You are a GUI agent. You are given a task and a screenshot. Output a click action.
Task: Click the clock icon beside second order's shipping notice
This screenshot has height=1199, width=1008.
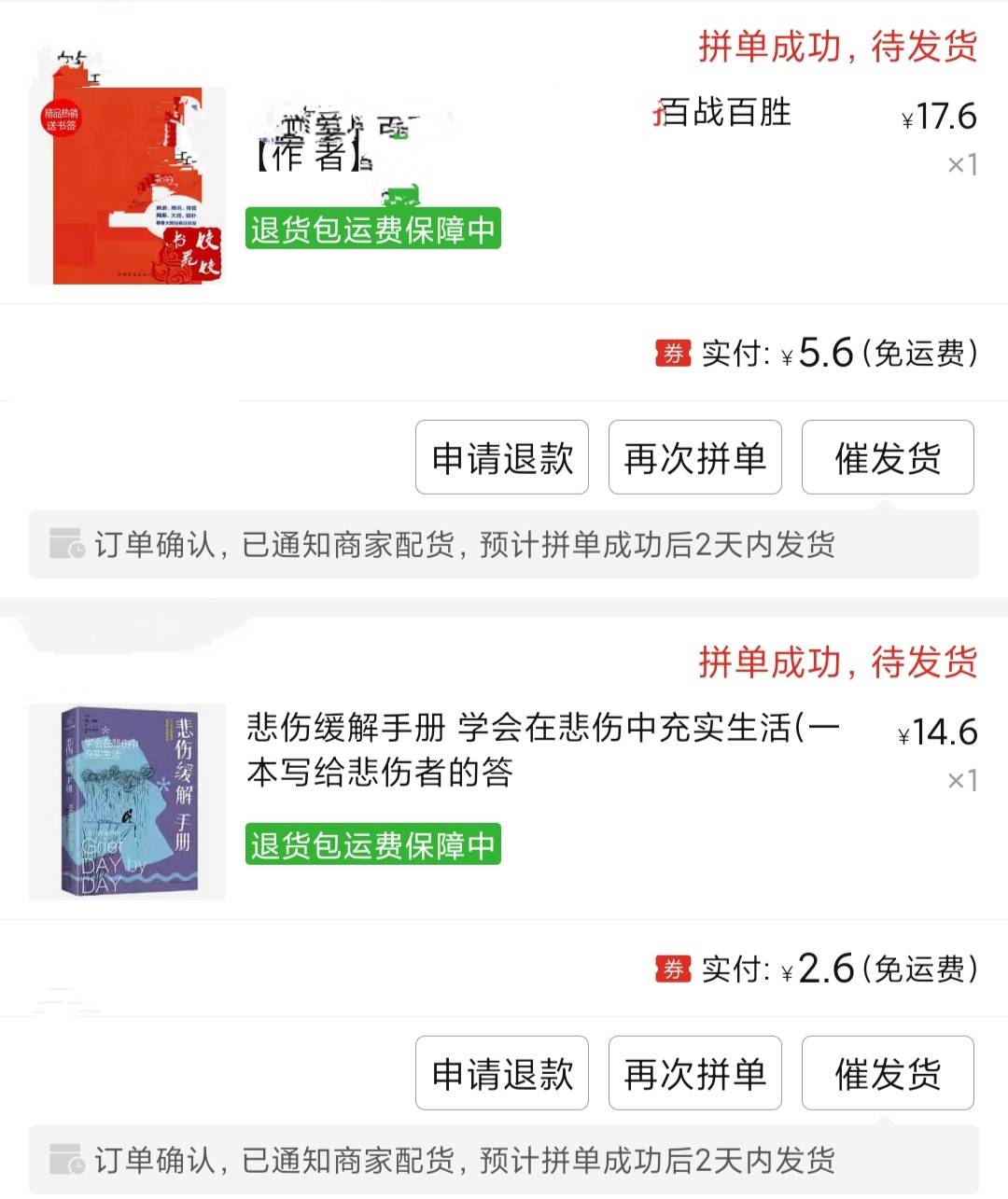pyautogui.click(x=66, y=1161)
